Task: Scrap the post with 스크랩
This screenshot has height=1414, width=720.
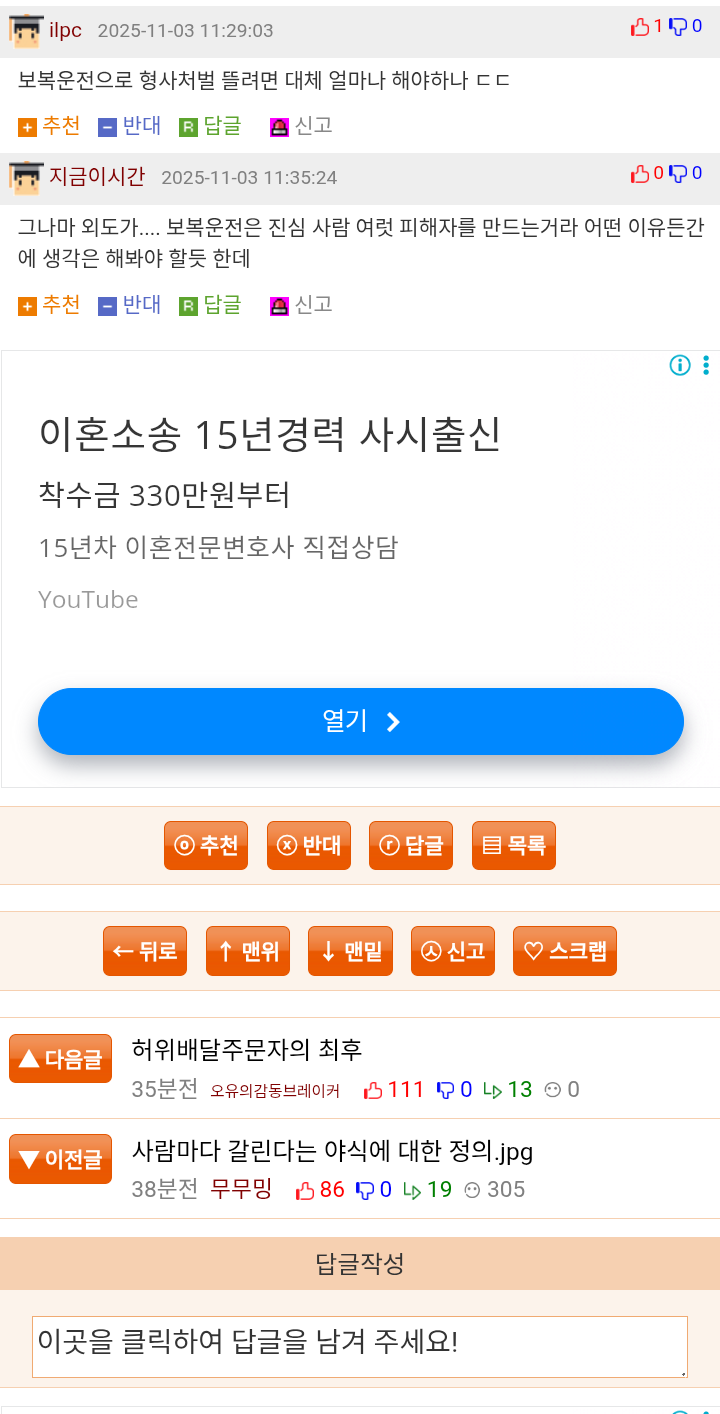Action: [565, 951]
